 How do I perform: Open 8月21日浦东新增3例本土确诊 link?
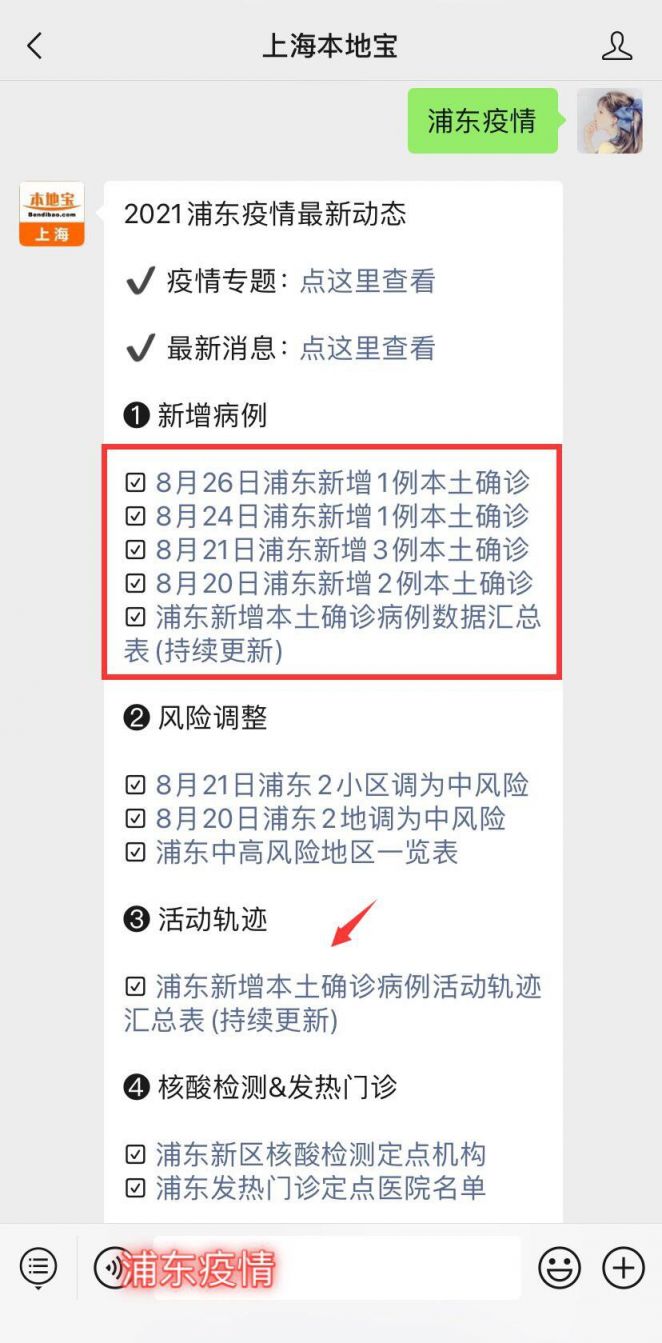tap(343, 549)
